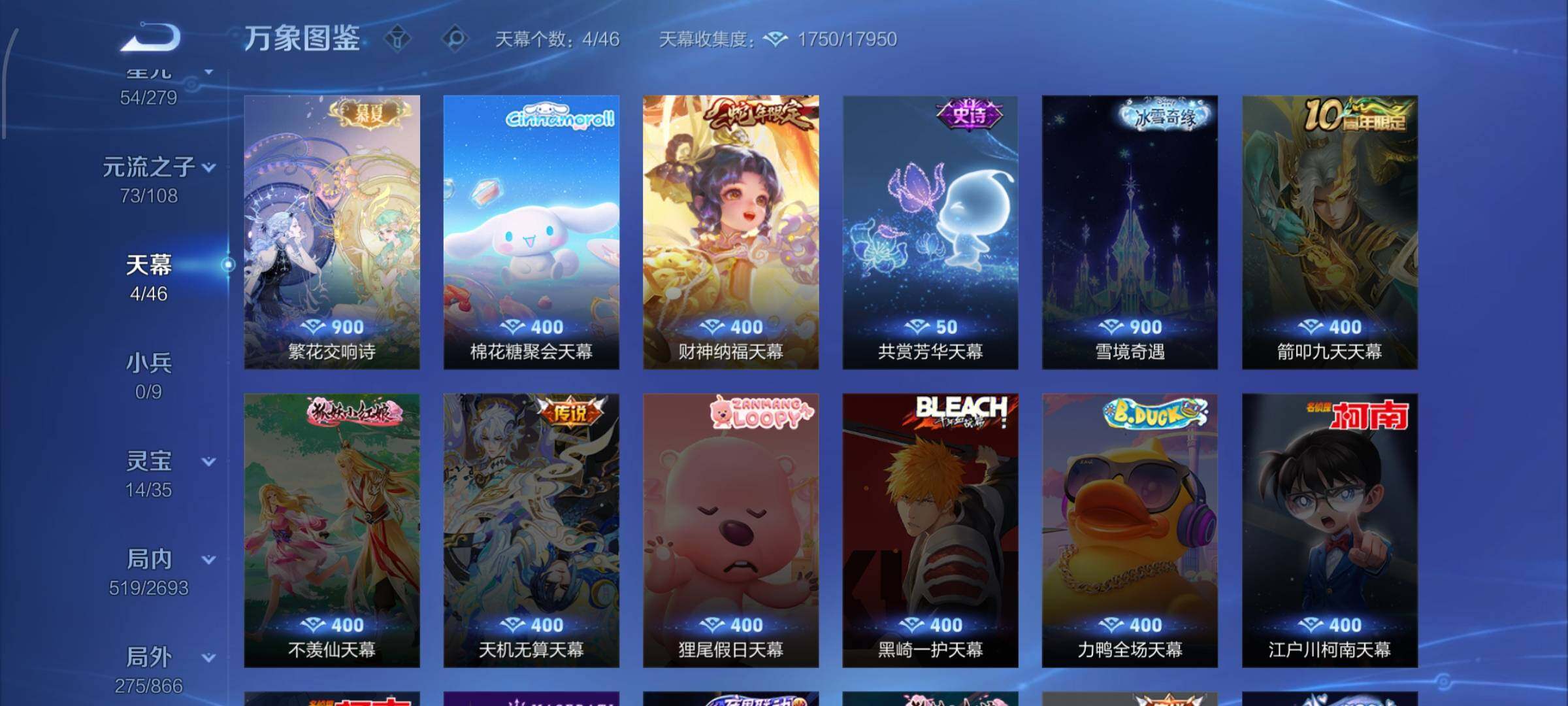Open 财神纳福天幕 card
Screen dimensions: 1568x706
(x=730, y=232)
